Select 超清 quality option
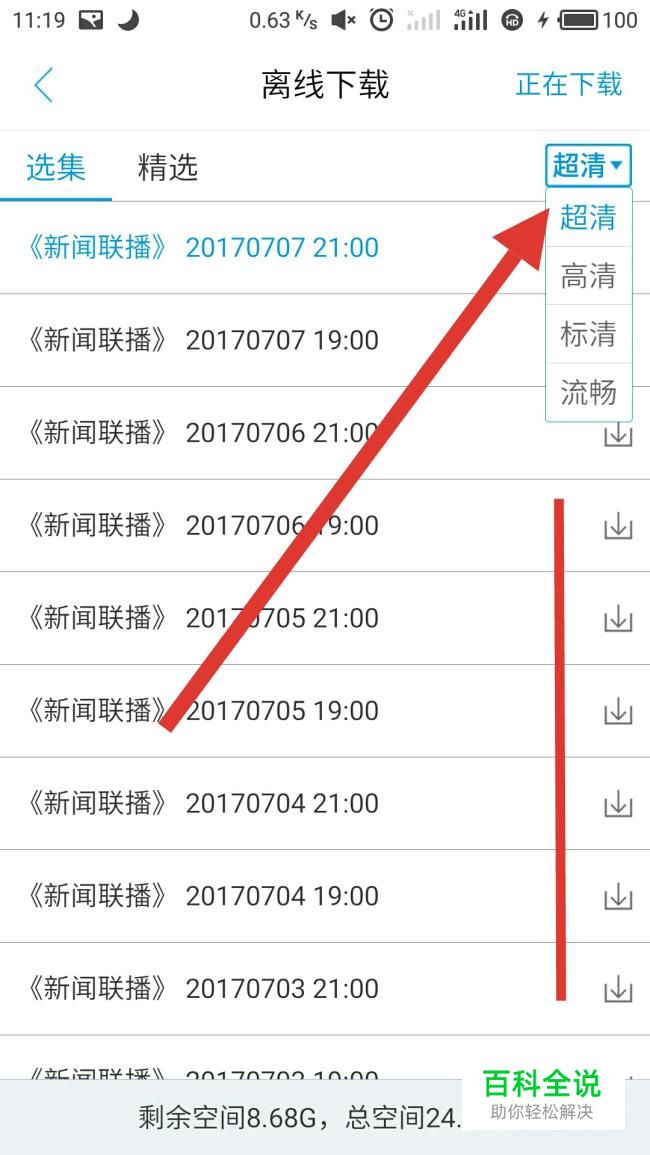The image size is (650, 1155). pos(588,218)
